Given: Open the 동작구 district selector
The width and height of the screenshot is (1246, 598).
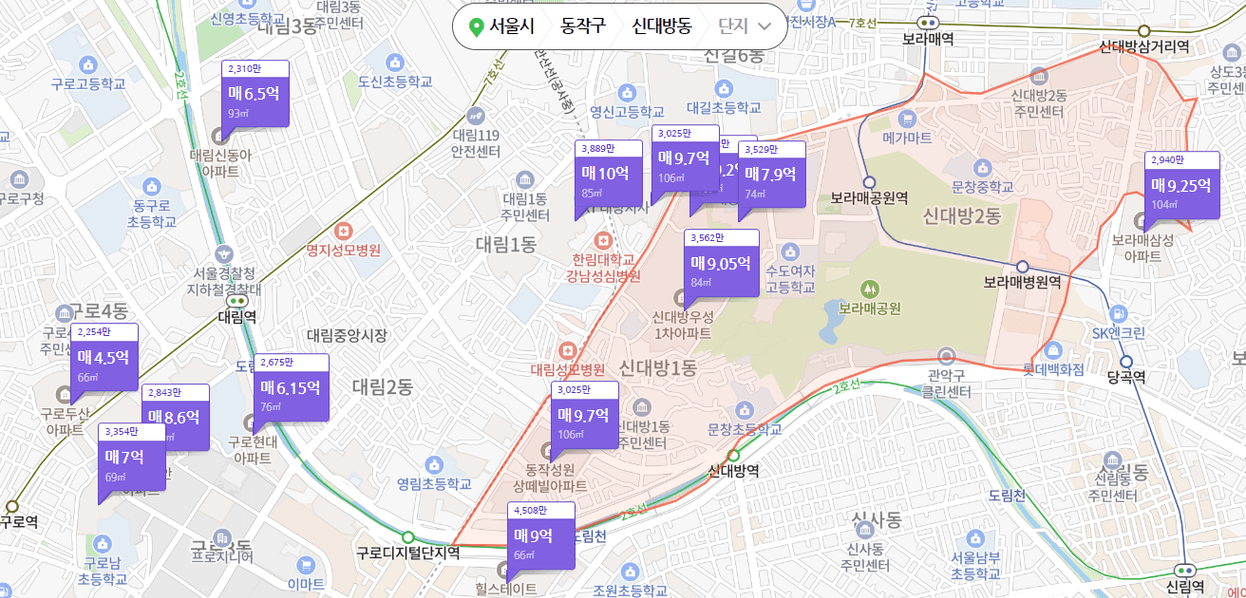Looking at the screenshot, I should [x=583, y=27].
